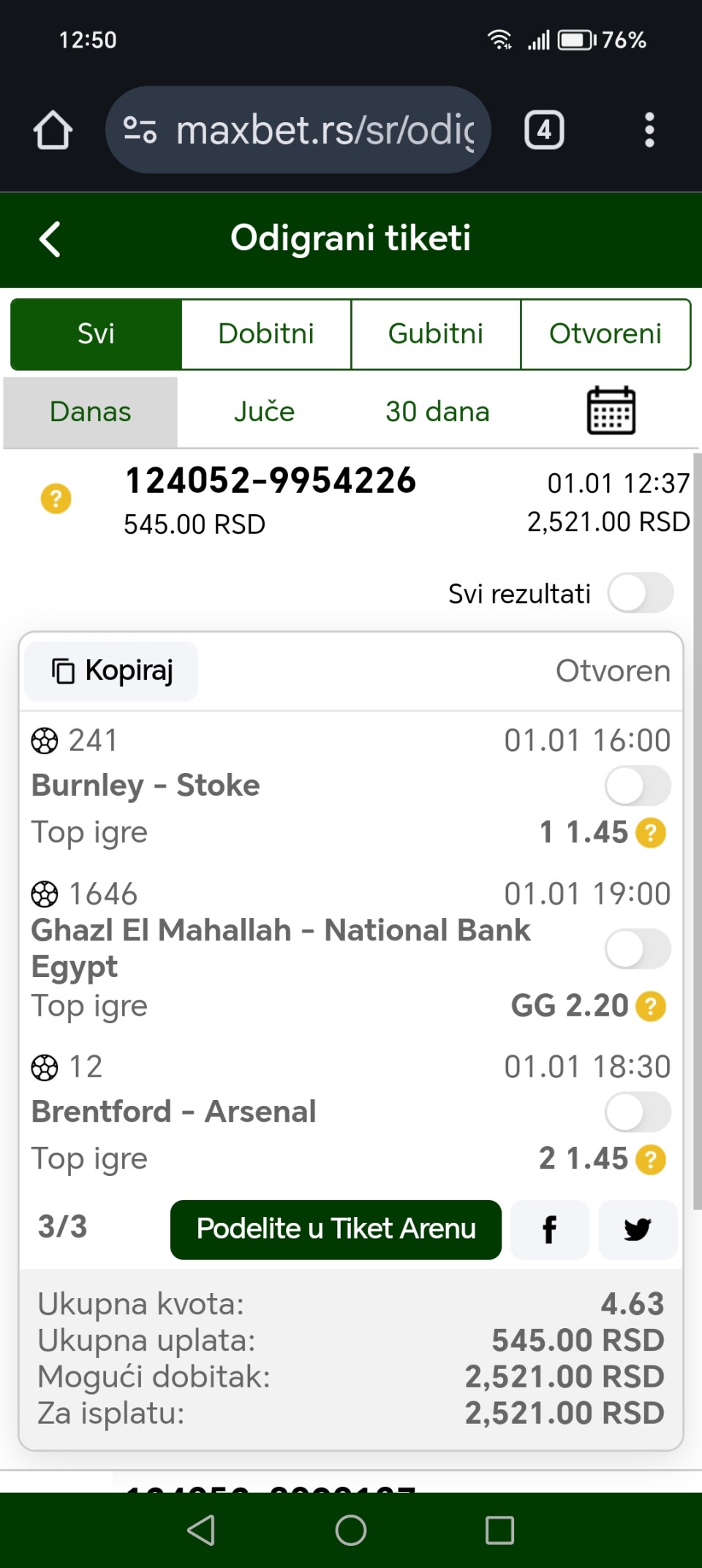Tap Podelite u Tiket Arenu
The height and width of the screenshot is (1568, 702).
click(x=336, y=1229)
